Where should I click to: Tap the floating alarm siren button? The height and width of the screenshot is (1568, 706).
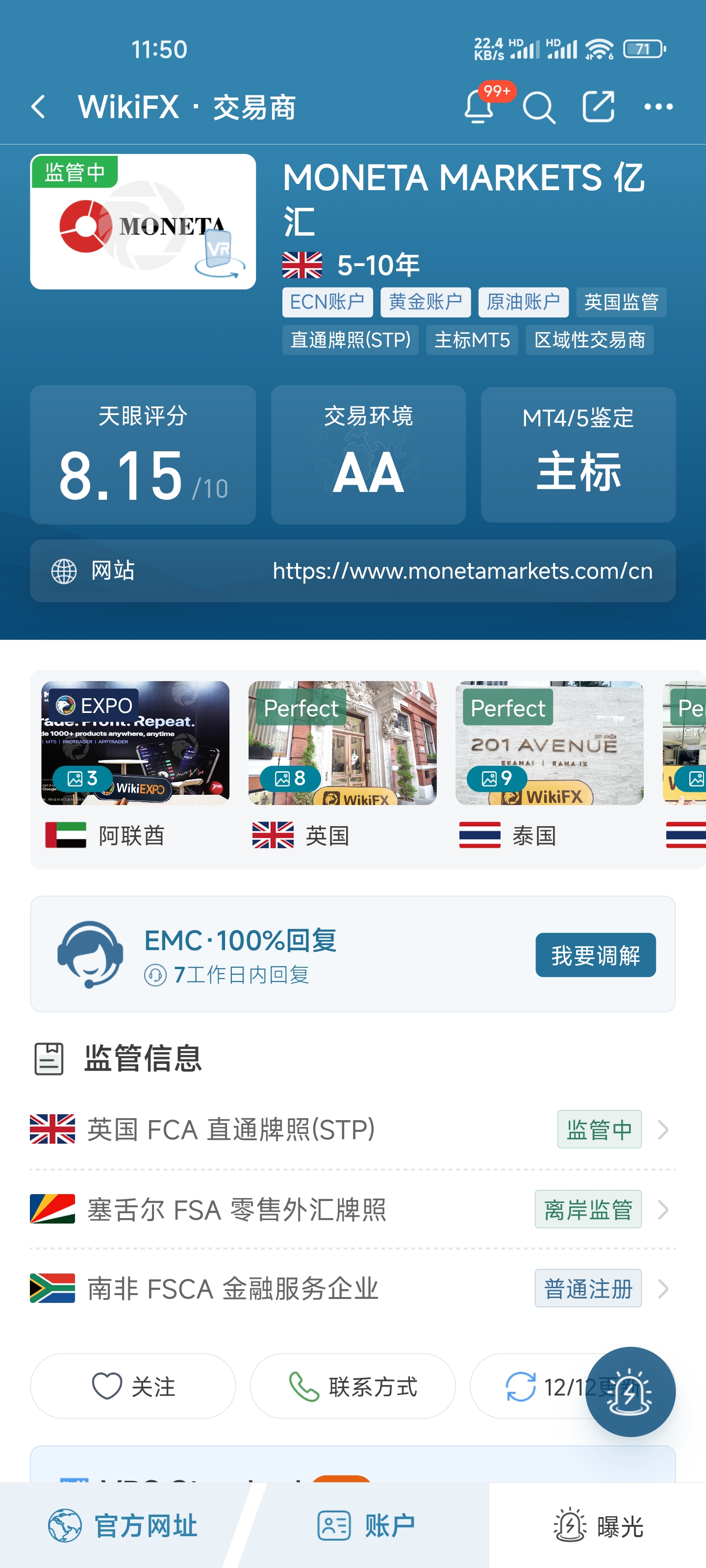click(630, 1392)
